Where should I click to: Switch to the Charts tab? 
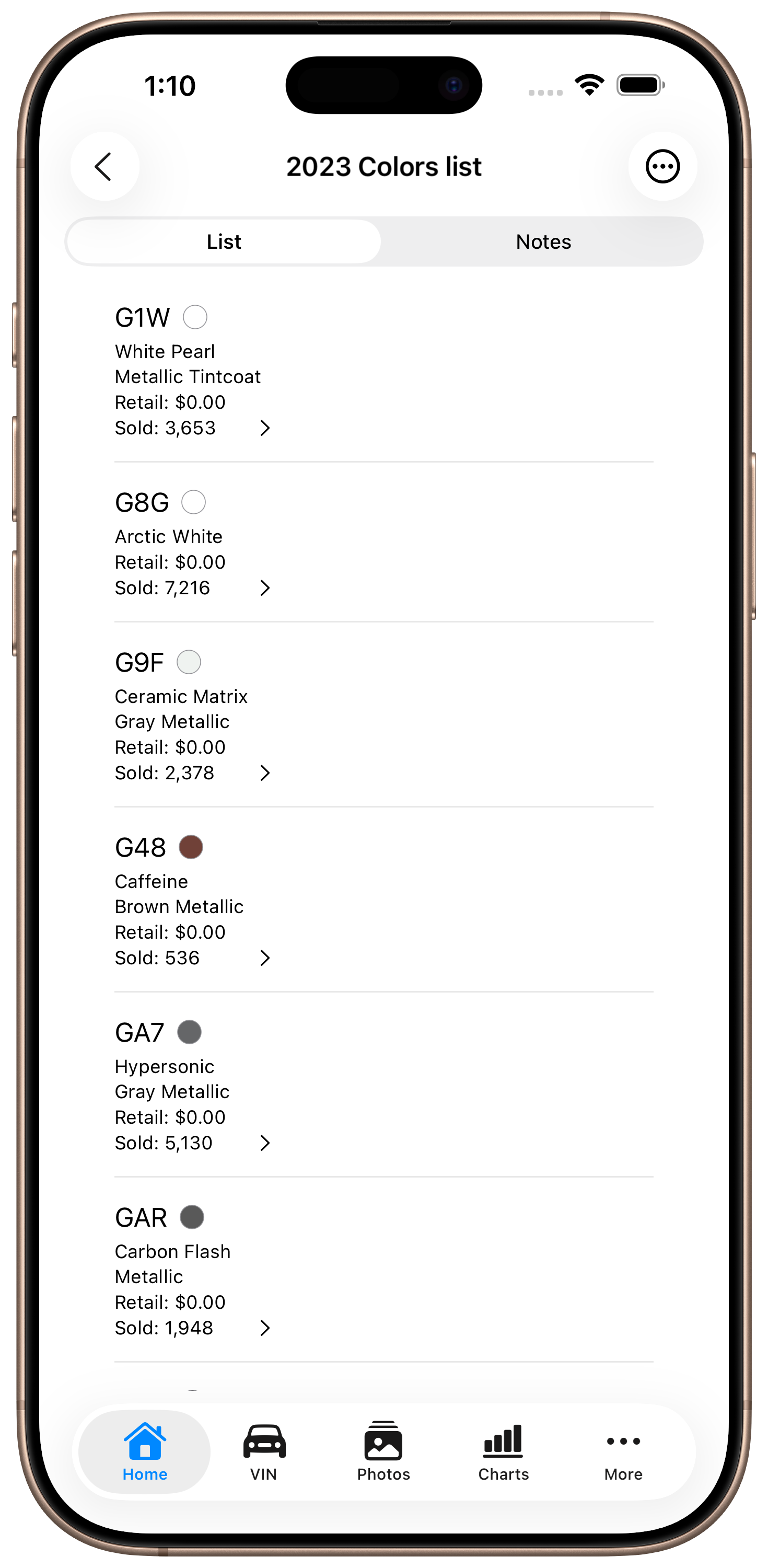point(503,1452)
